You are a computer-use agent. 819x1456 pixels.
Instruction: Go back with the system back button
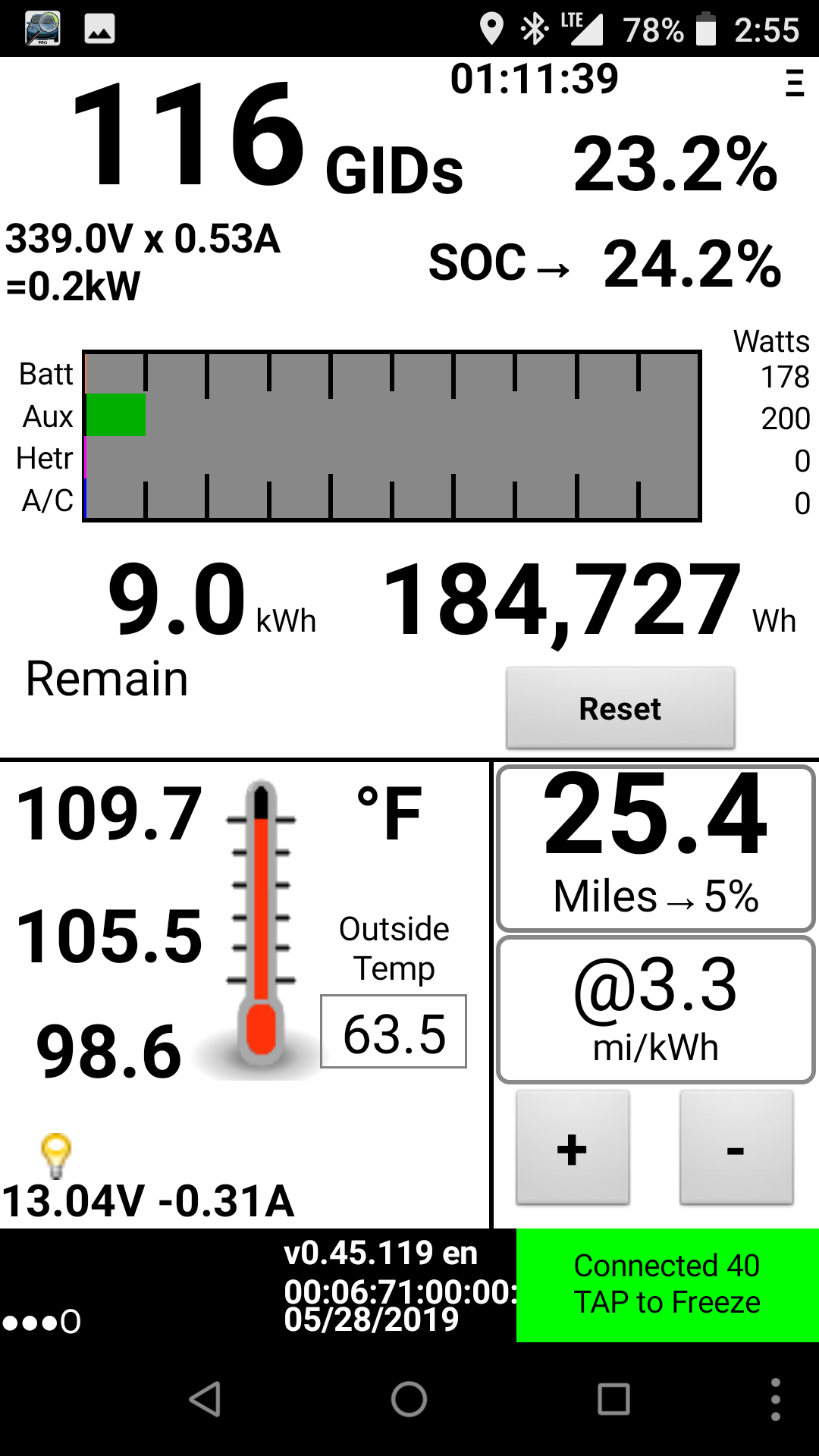(205, 1399)
